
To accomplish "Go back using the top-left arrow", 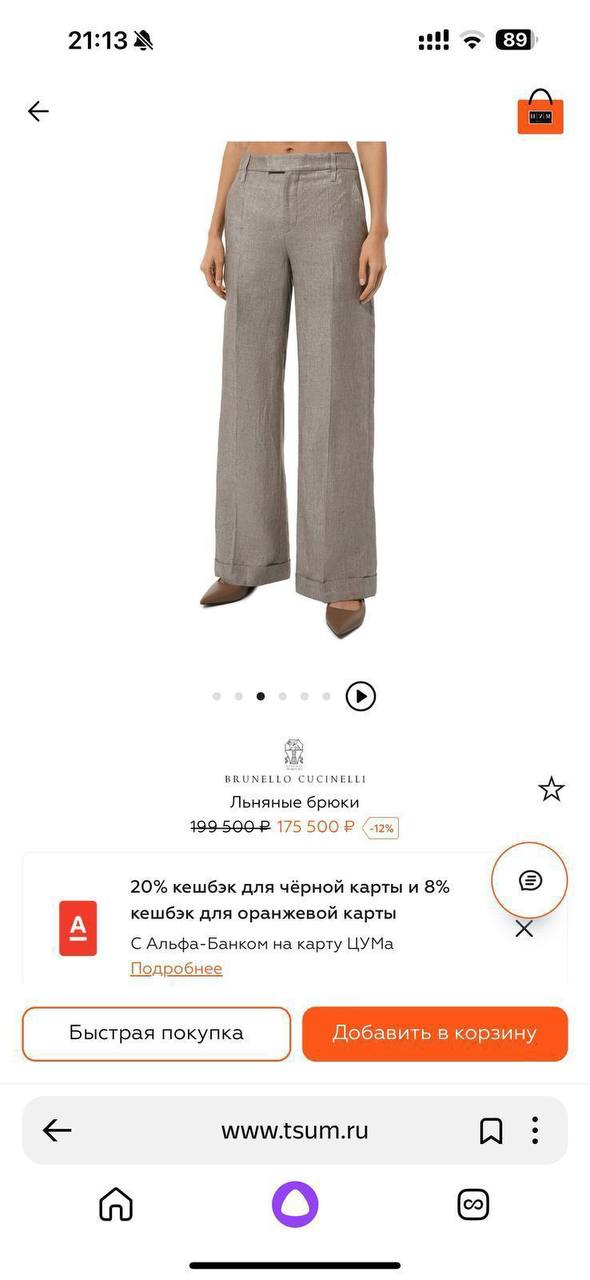I will pyautogui.click(x=38, y=111).
